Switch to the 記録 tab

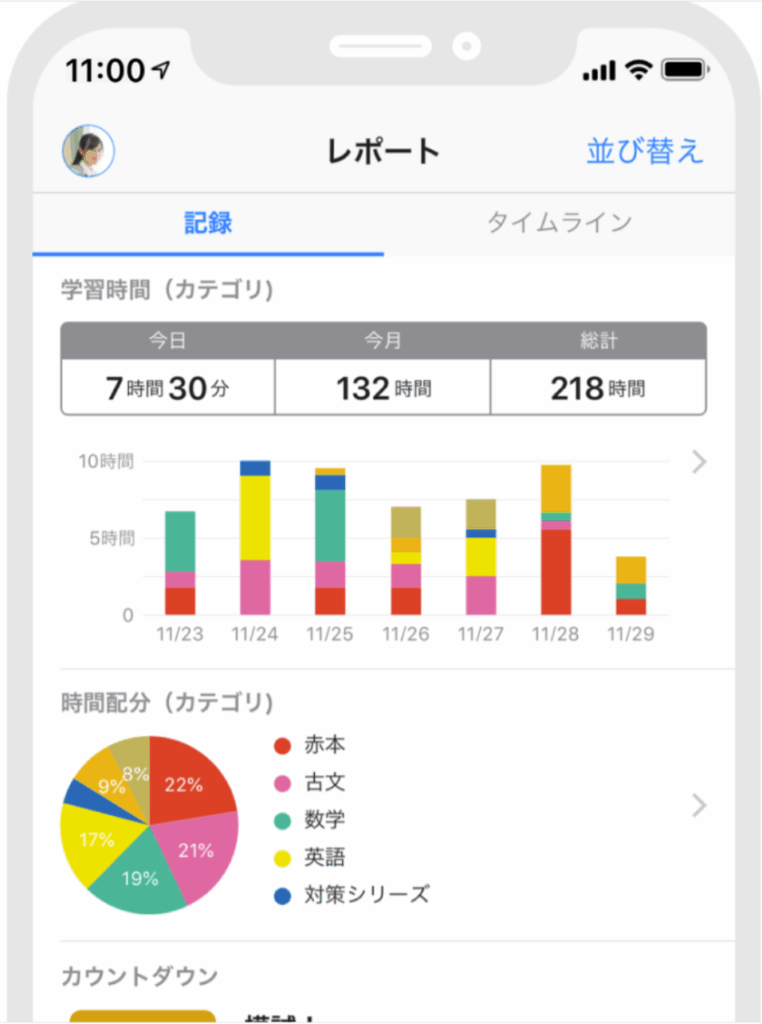[208, 223]
